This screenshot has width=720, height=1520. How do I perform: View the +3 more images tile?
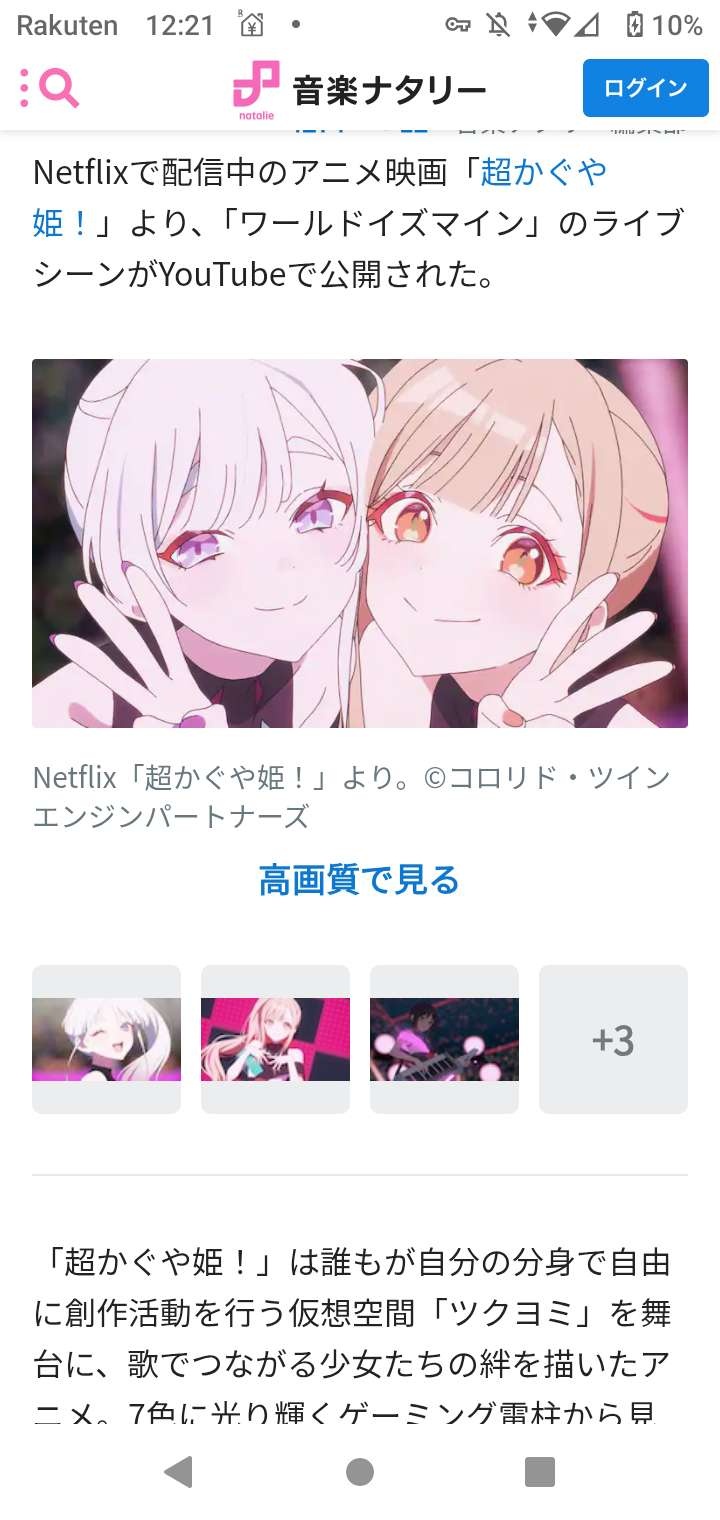click(x=613, y=1039)
